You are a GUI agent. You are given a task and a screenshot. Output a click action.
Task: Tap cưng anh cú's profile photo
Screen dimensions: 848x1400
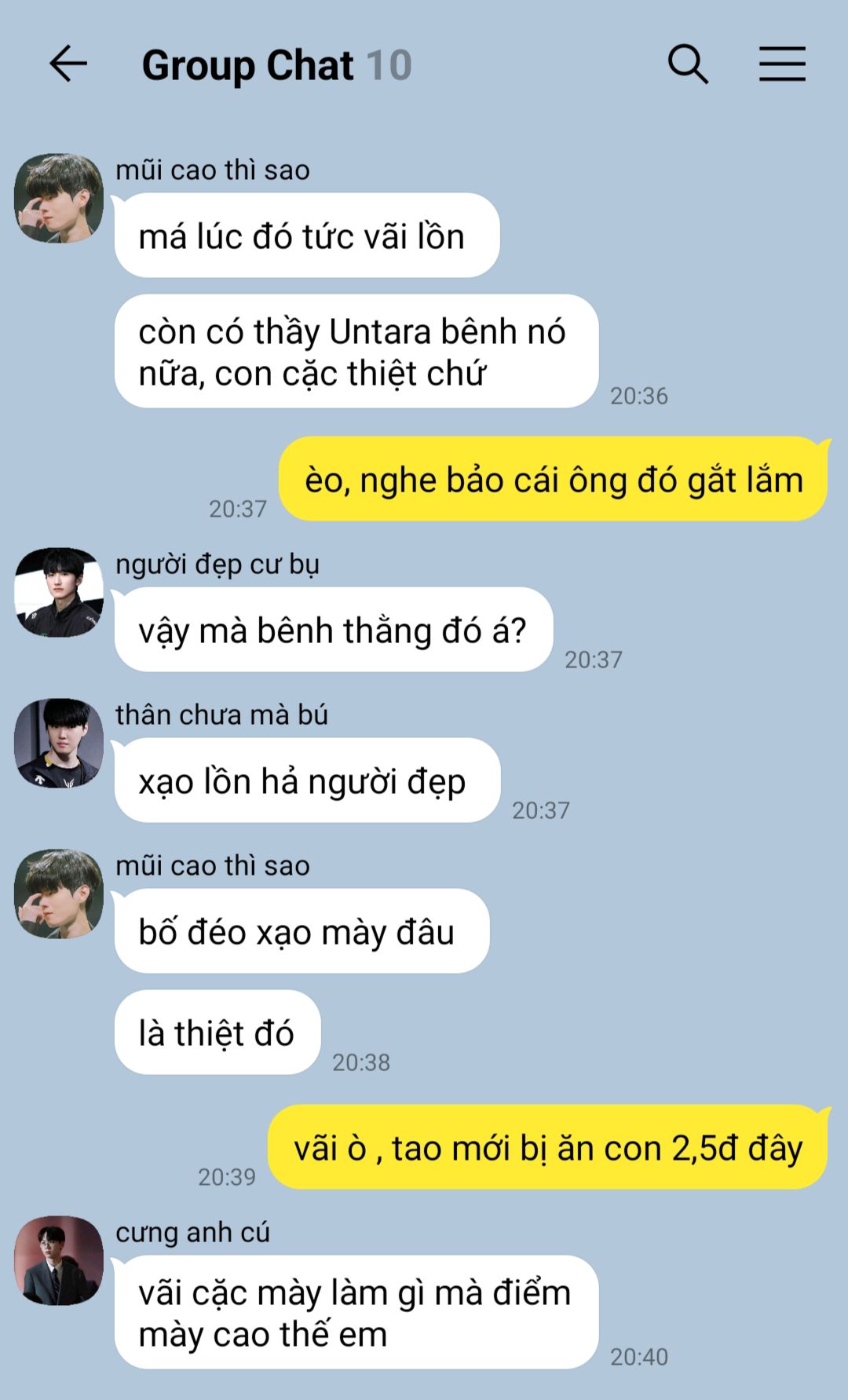59,1260
